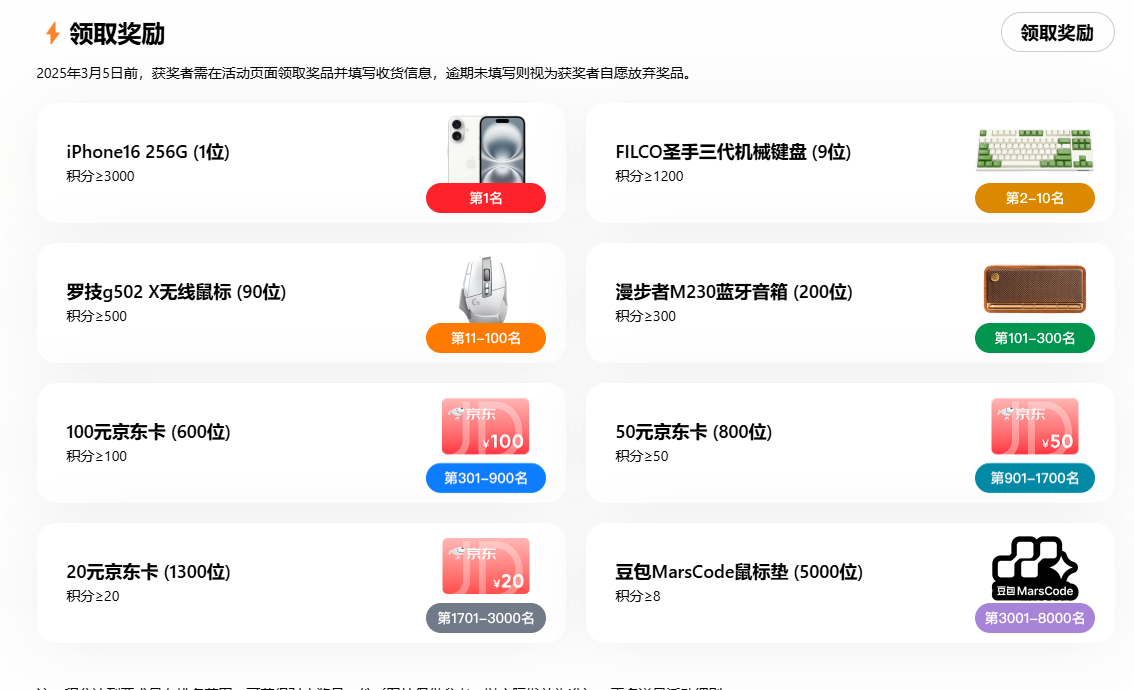
Task: Tap the 领取奖励 button
Action: tap(1057, 33)
